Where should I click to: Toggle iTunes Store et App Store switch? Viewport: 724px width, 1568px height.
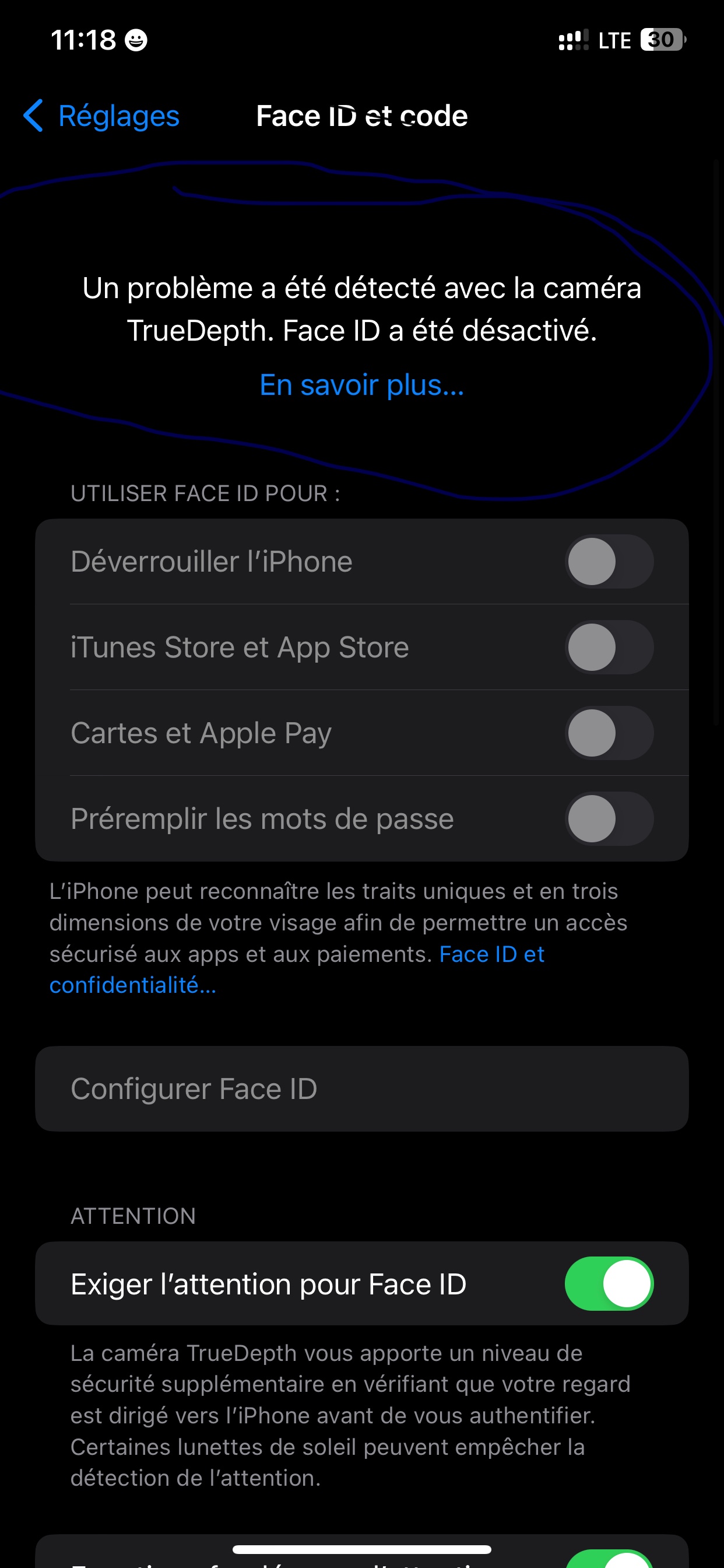click(609, 647)
